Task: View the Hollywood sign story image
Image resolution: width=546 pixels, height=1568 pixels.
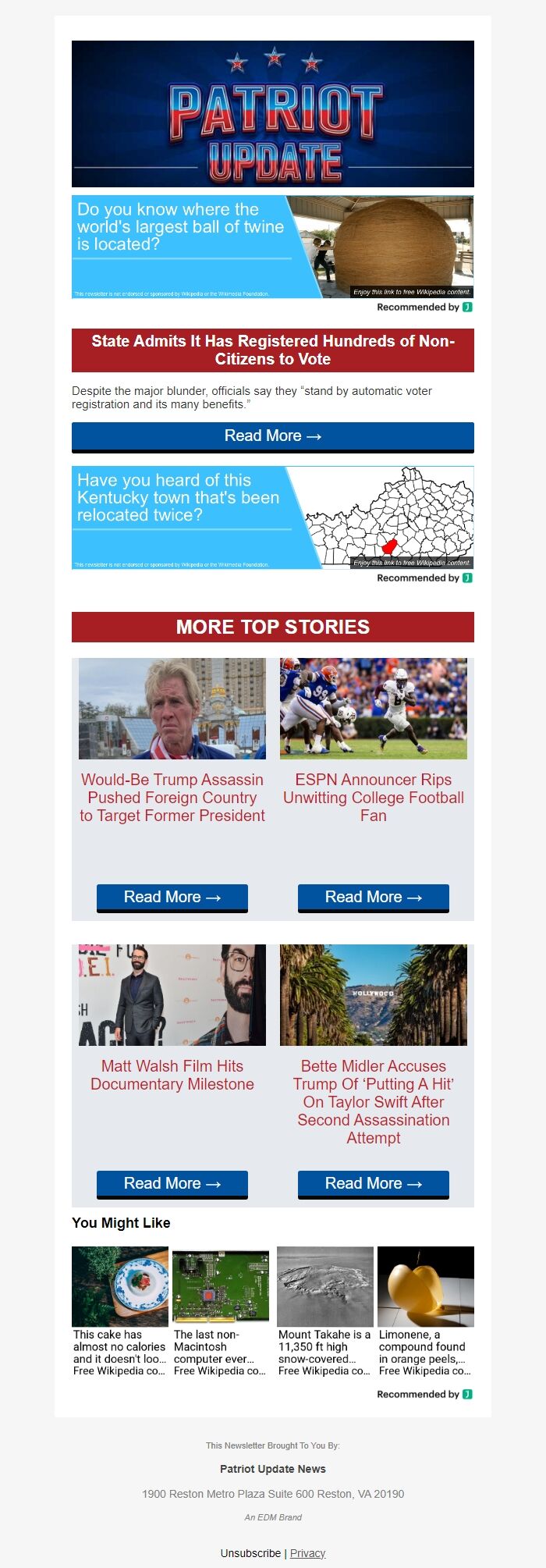Action: coord(374,995)
